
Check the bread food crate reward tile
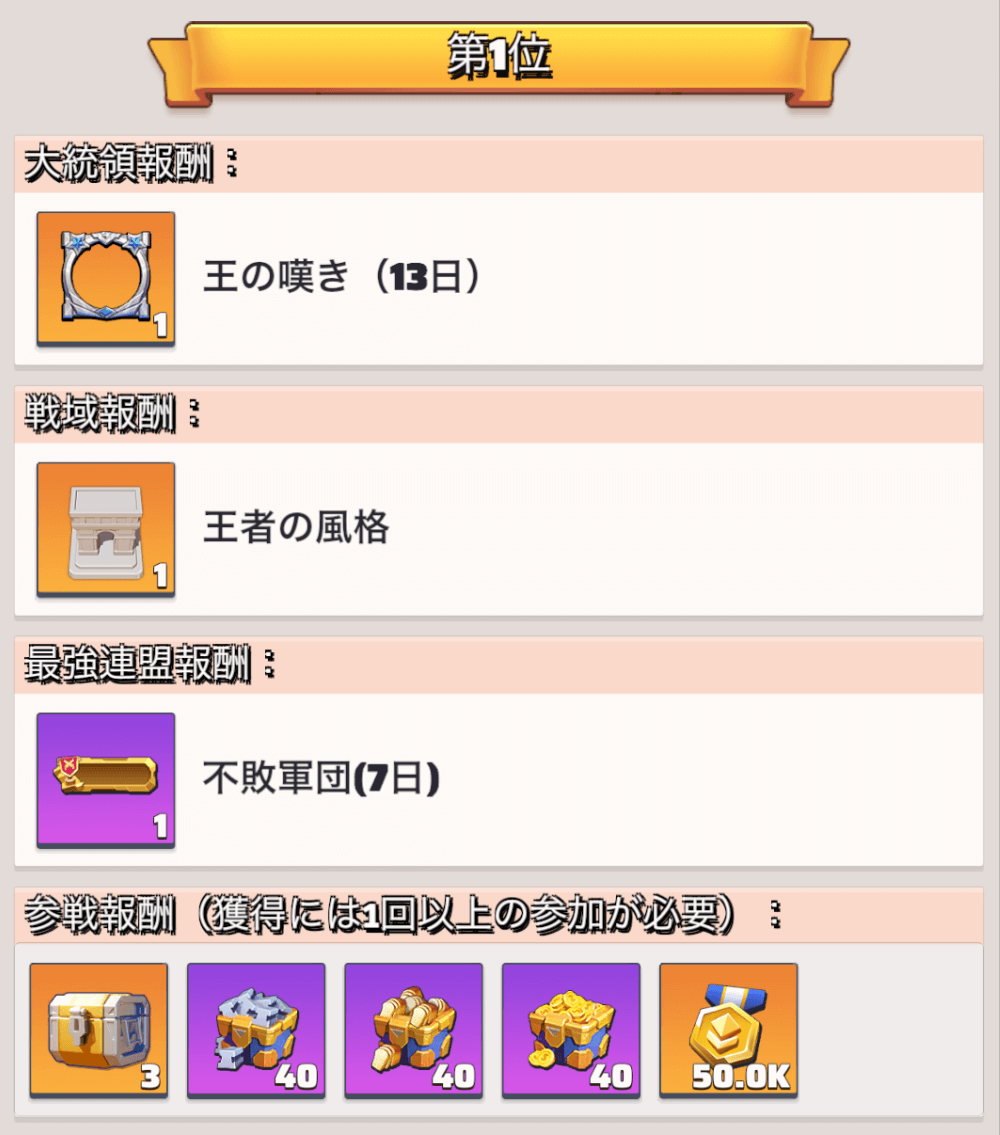[413, 1029]
